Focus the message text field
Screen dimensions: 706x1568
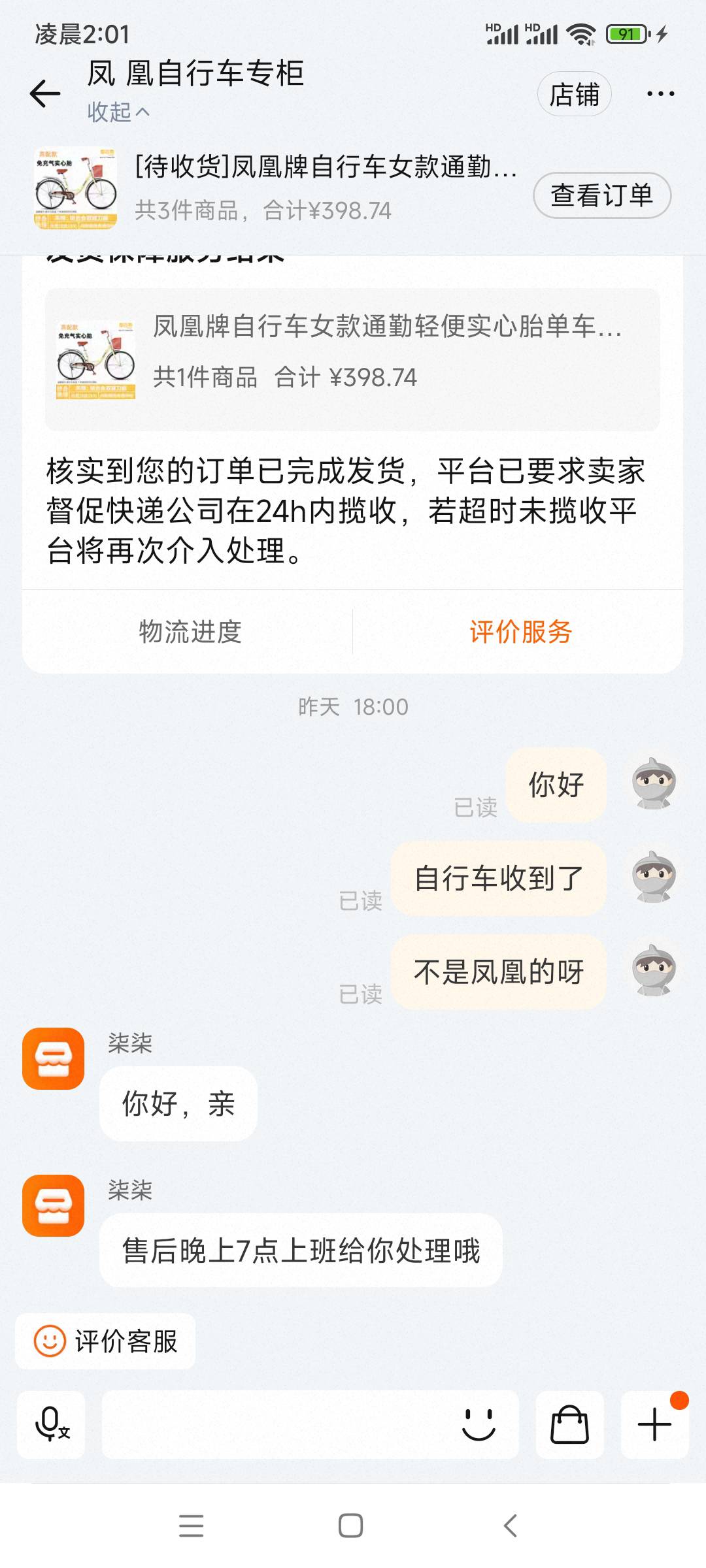(275, 1424)
